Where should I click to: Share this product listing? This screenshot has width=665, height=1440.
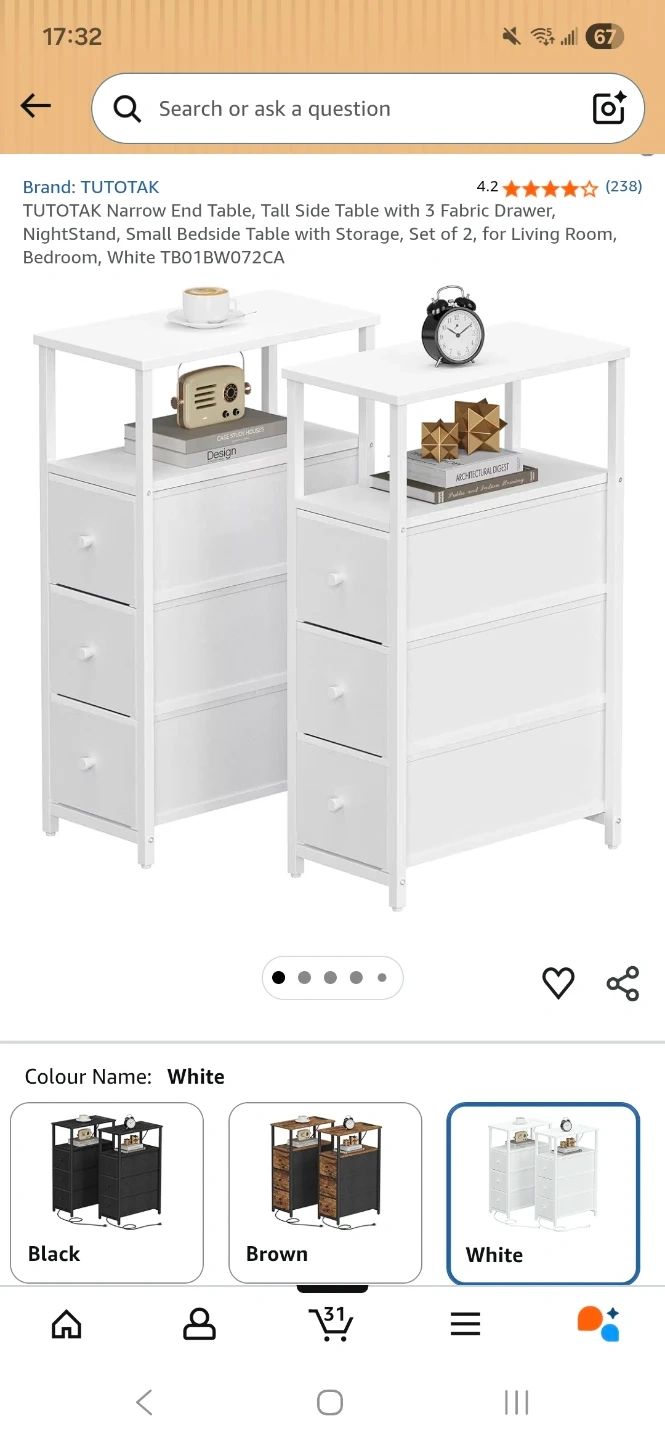[x=623, y=983]
